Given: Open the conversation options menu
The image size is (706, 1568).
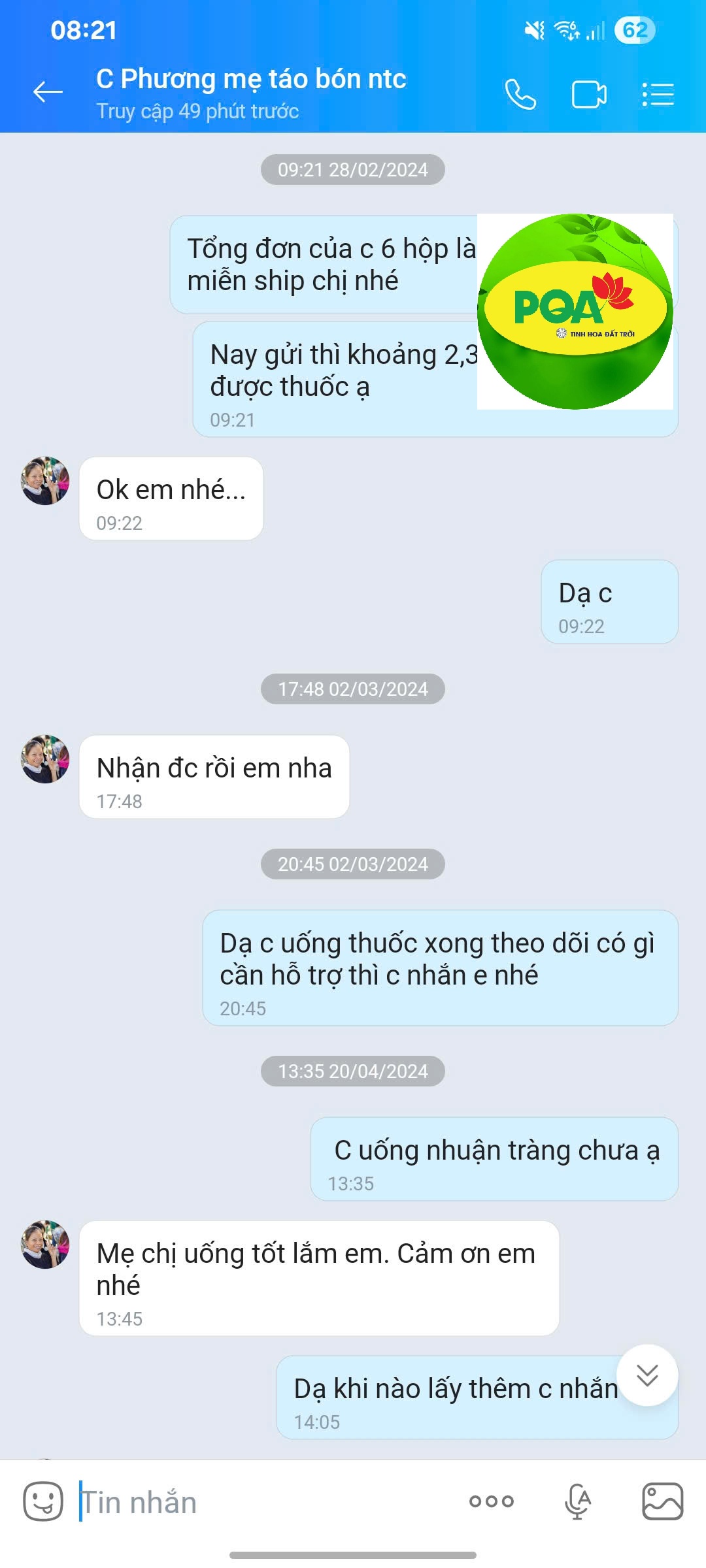Looking at the screenshot, I should pos(658,95).
